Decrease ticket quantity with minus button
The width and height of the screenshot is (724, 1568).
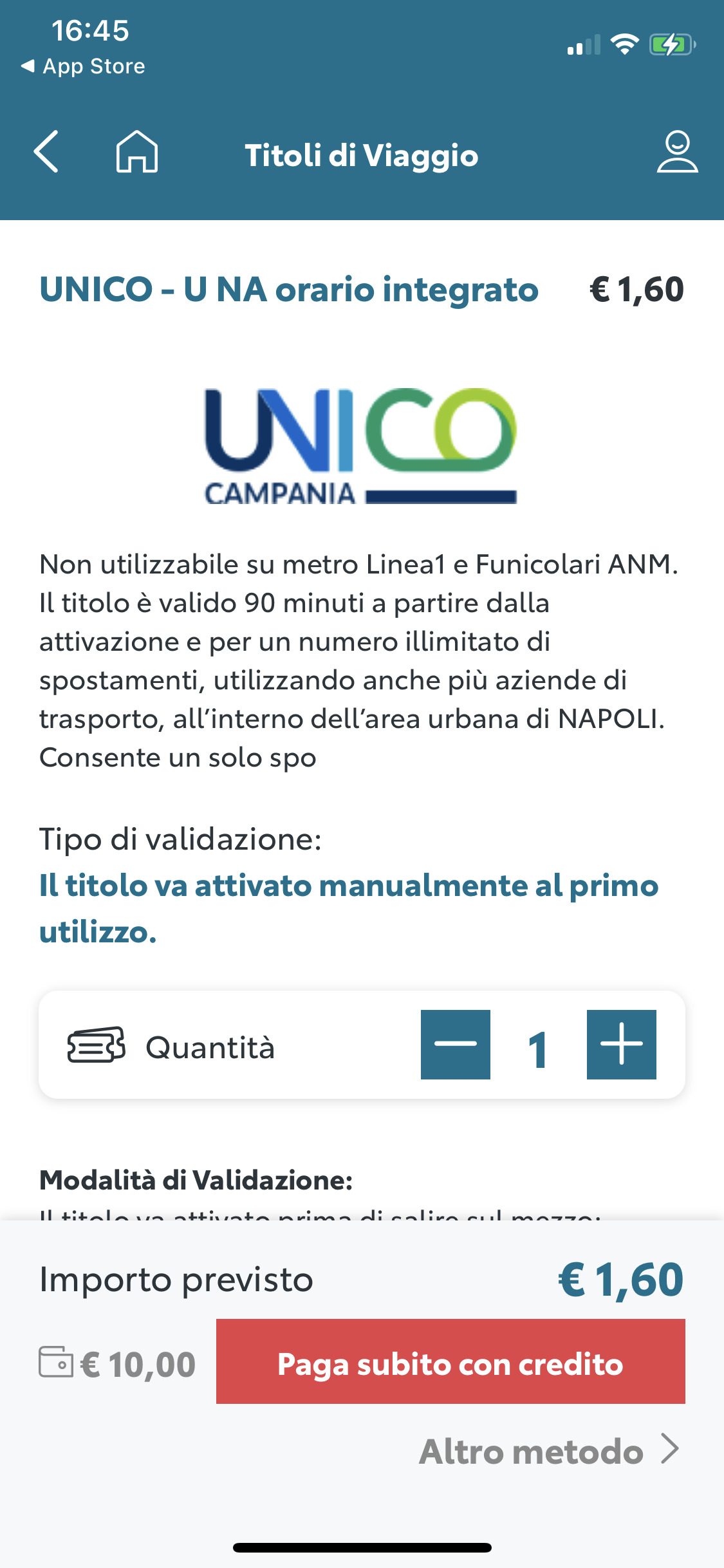(x=456, y=1044)
